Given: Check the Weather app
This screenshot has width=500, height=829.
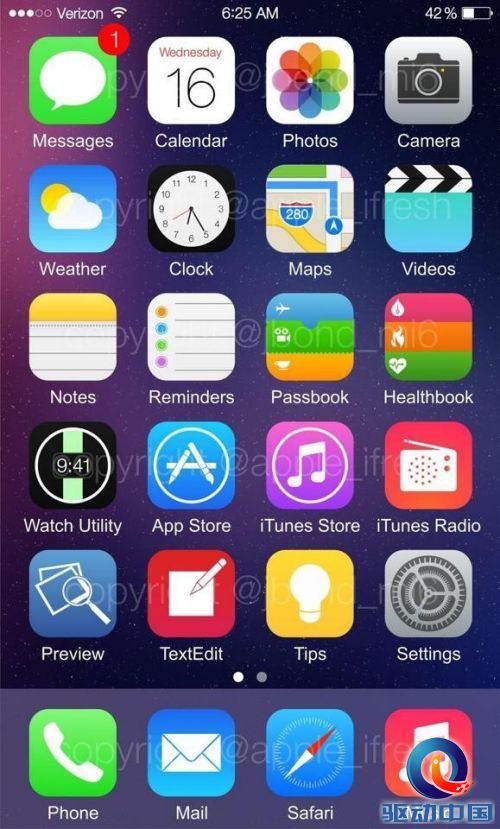Looking at the screenshot, I should point(73,209).
